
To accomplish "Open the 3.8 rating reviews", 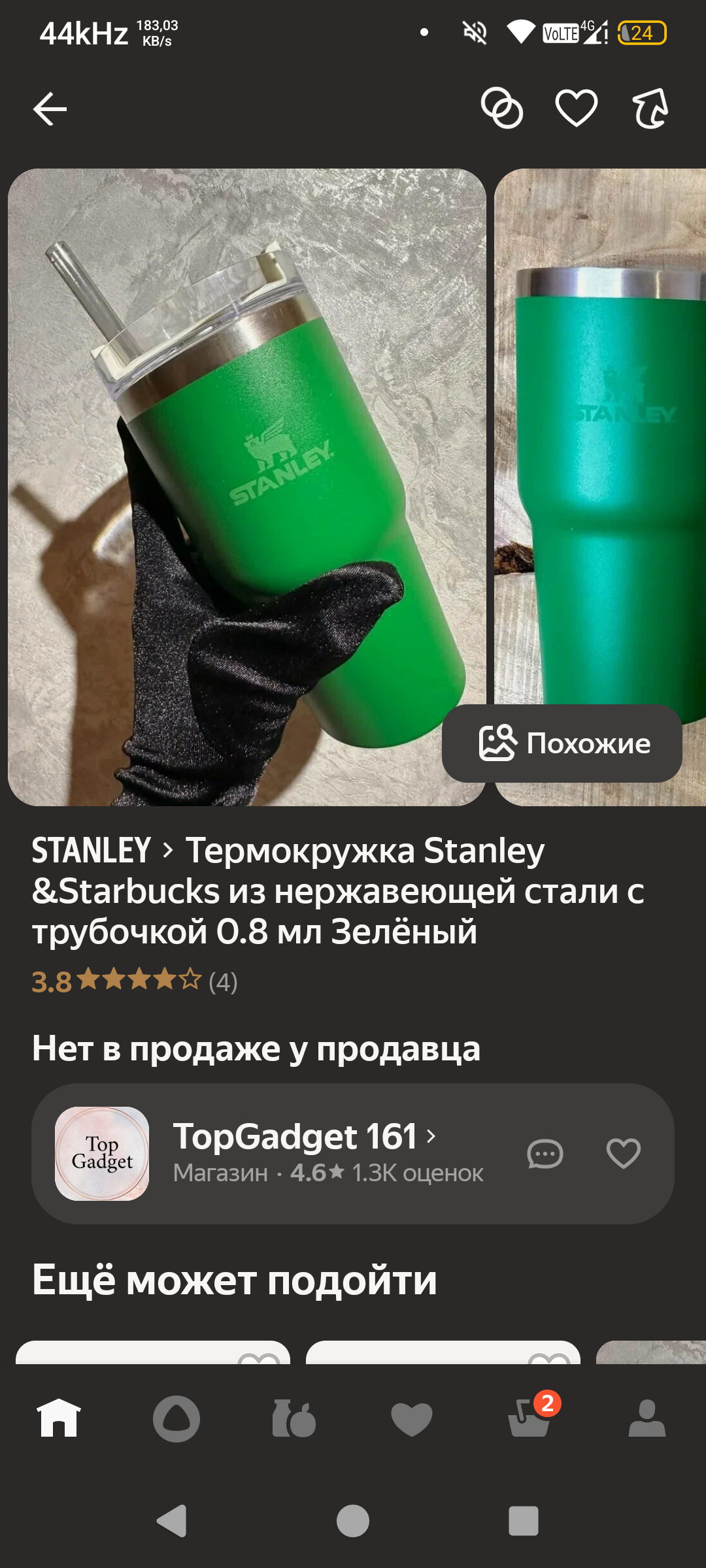I will [x=135, y=981].
